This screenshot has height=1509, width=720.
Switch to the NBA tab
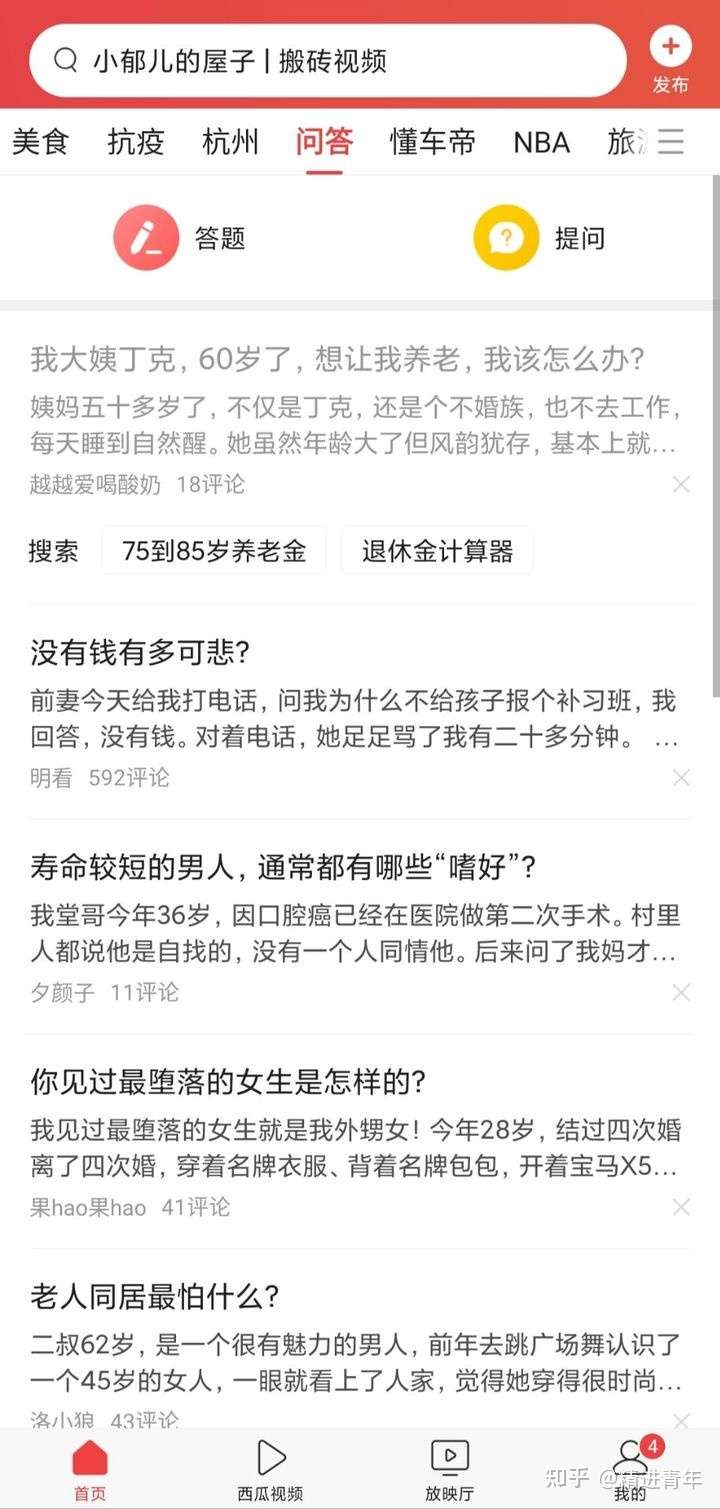point(541,142)
